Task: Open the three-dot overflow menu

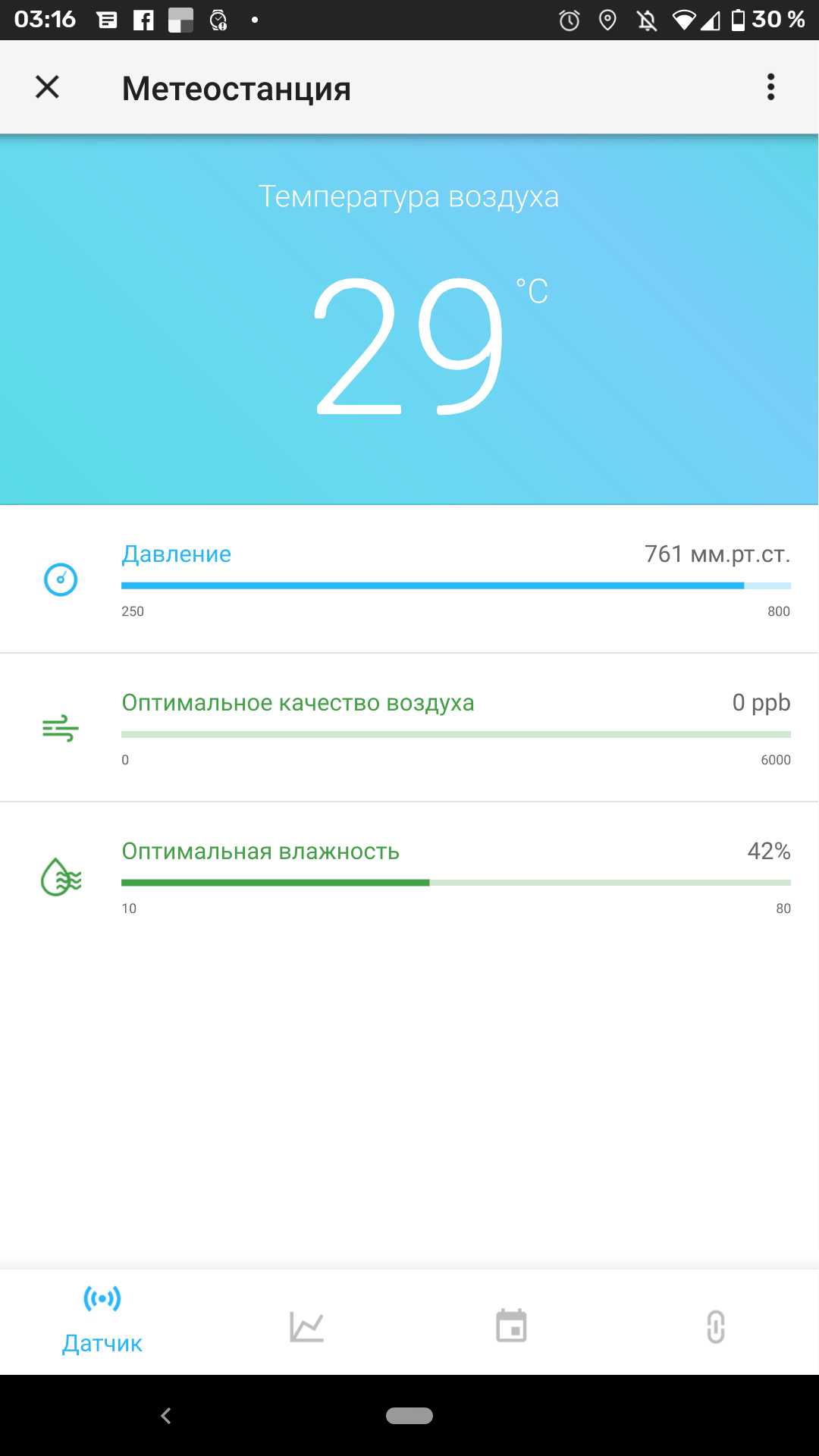Action: coord(770,87)
